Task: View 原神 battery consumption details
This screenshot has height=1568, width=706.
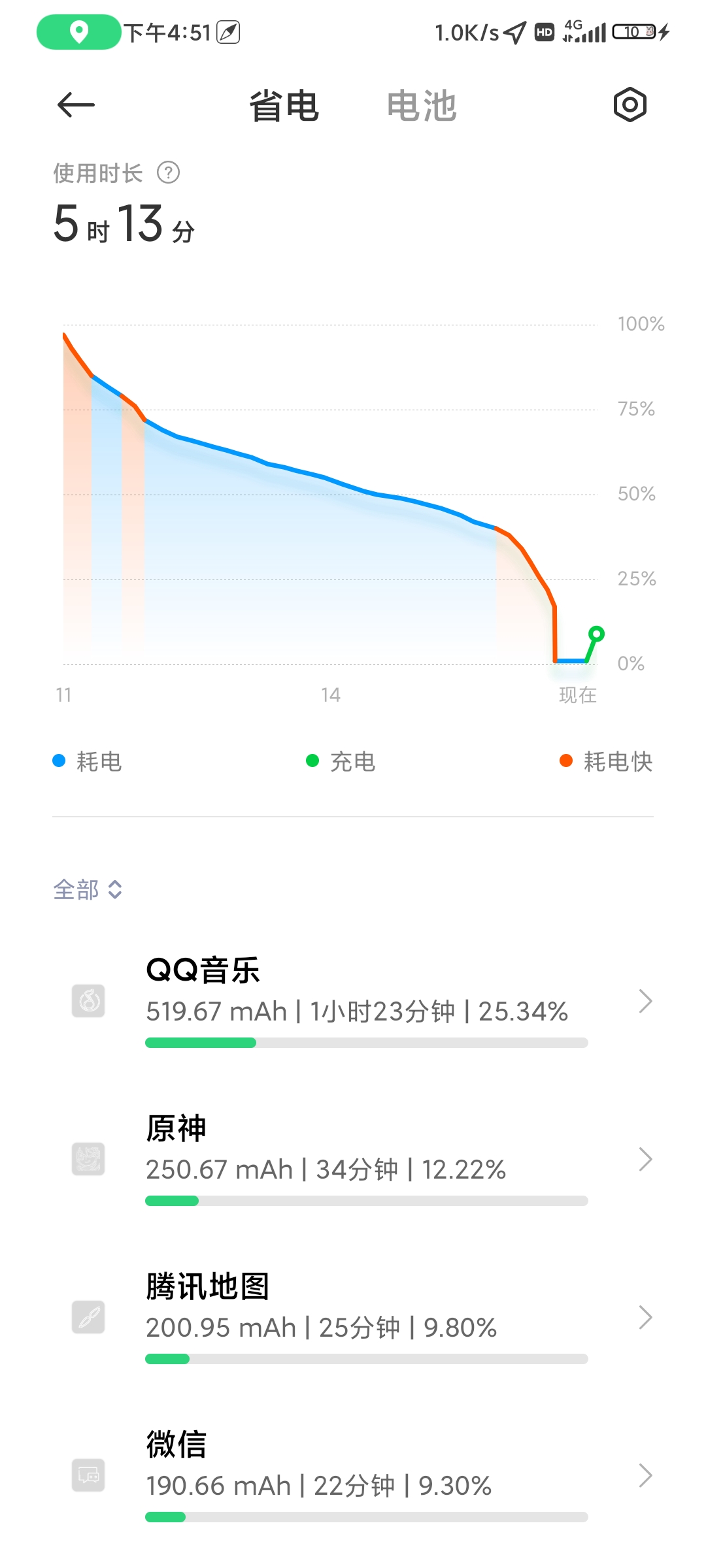Action: [x=353, y=1159]
